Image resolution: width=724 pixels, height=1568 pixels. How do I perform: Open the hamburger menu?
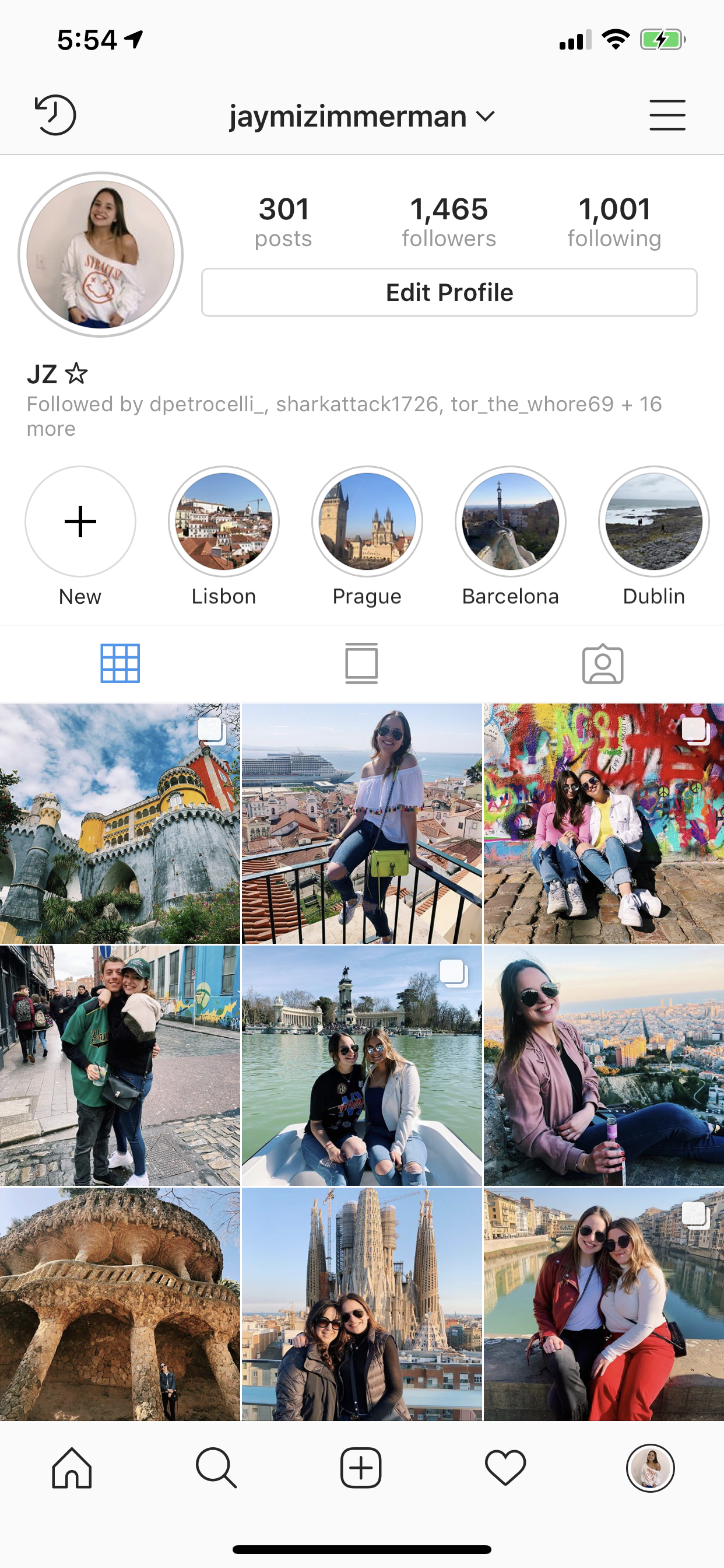(x=667, y=115)
